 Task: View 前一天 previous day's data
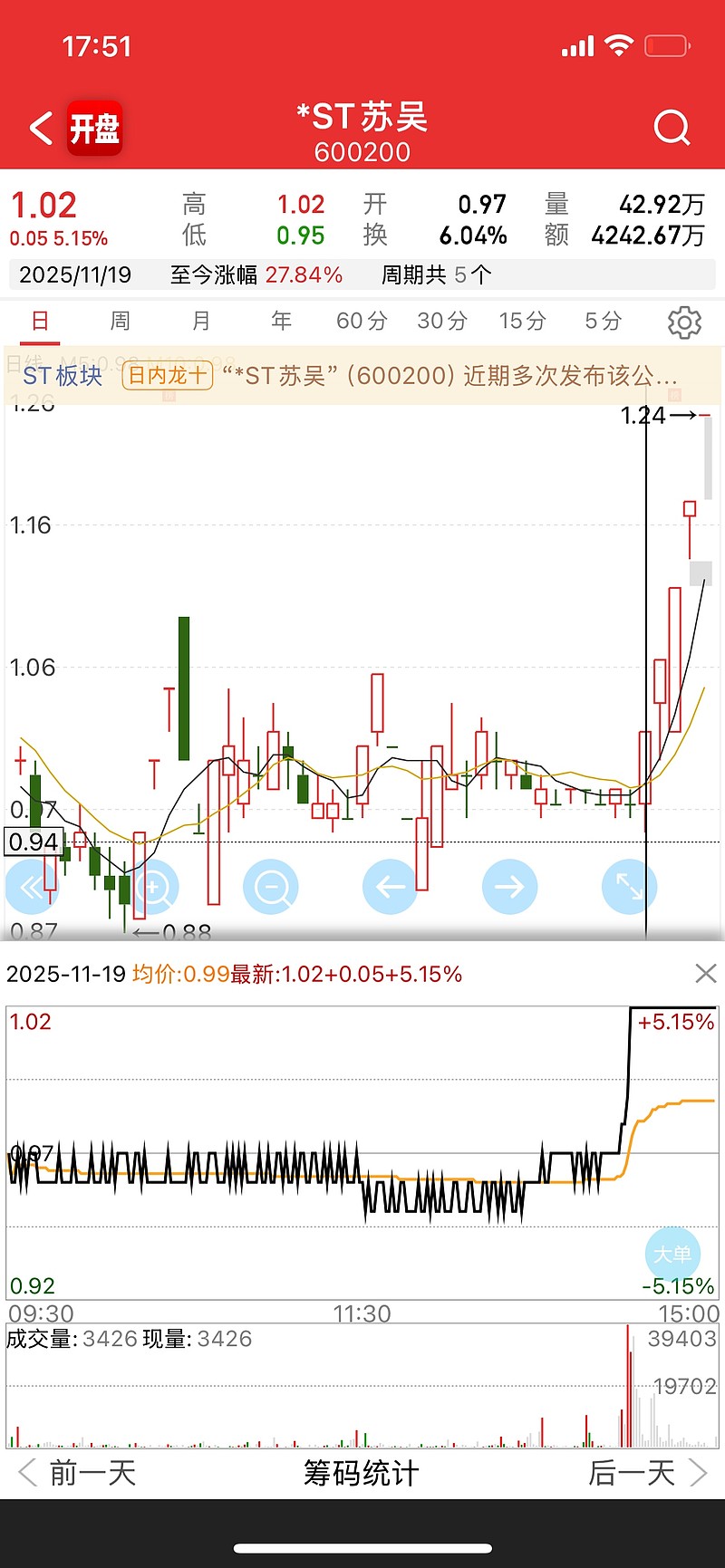77,1473
